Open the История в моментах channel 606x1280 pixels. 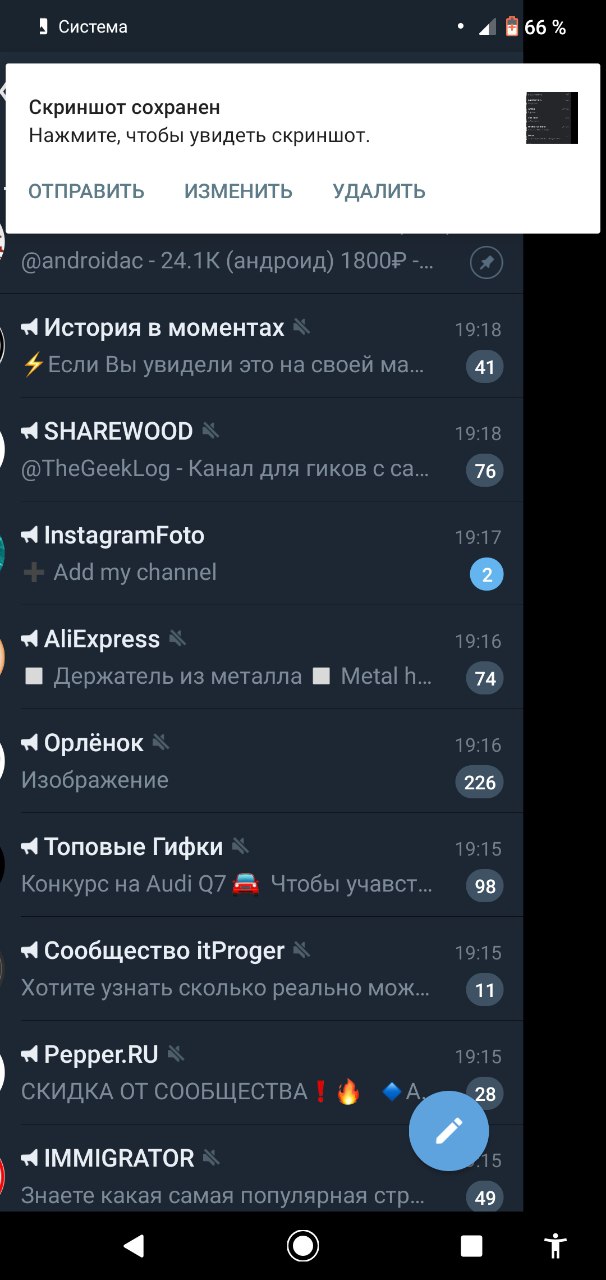click(230, 346)
